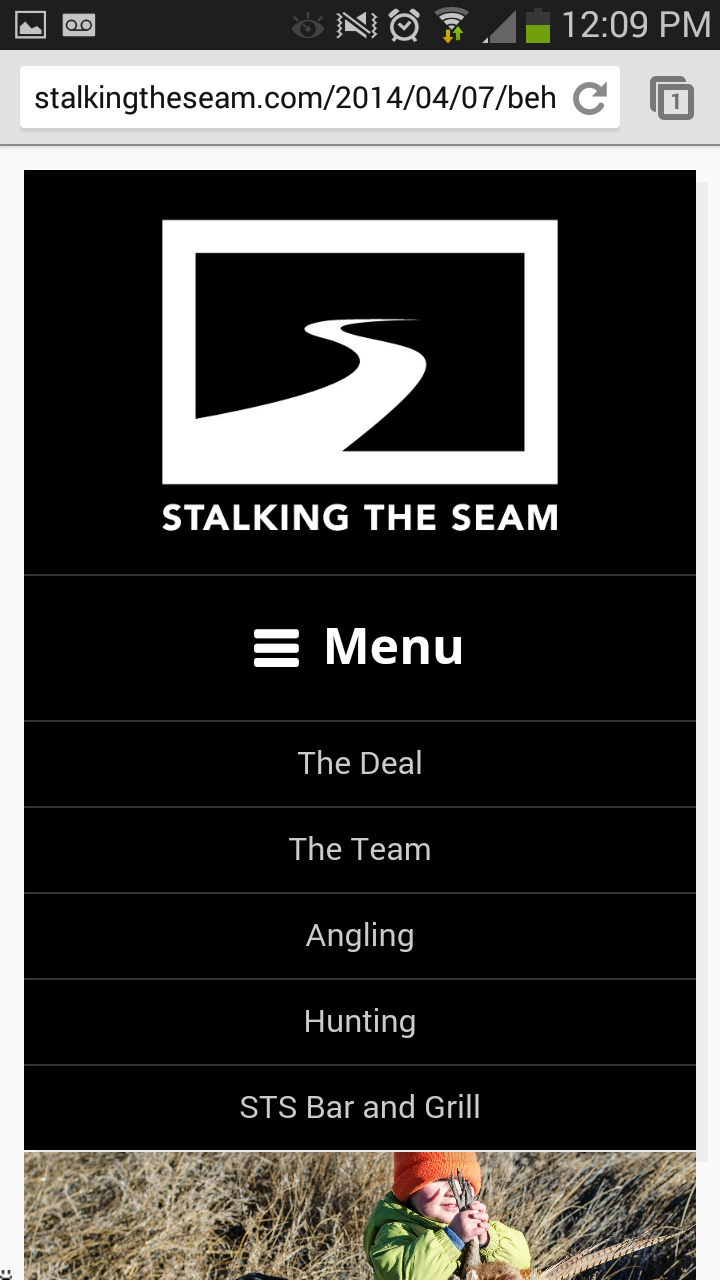This screenshot has height=1280, width=720.
Task: Visit STS Bar and Grill
Action: [x=360, y=1108]
